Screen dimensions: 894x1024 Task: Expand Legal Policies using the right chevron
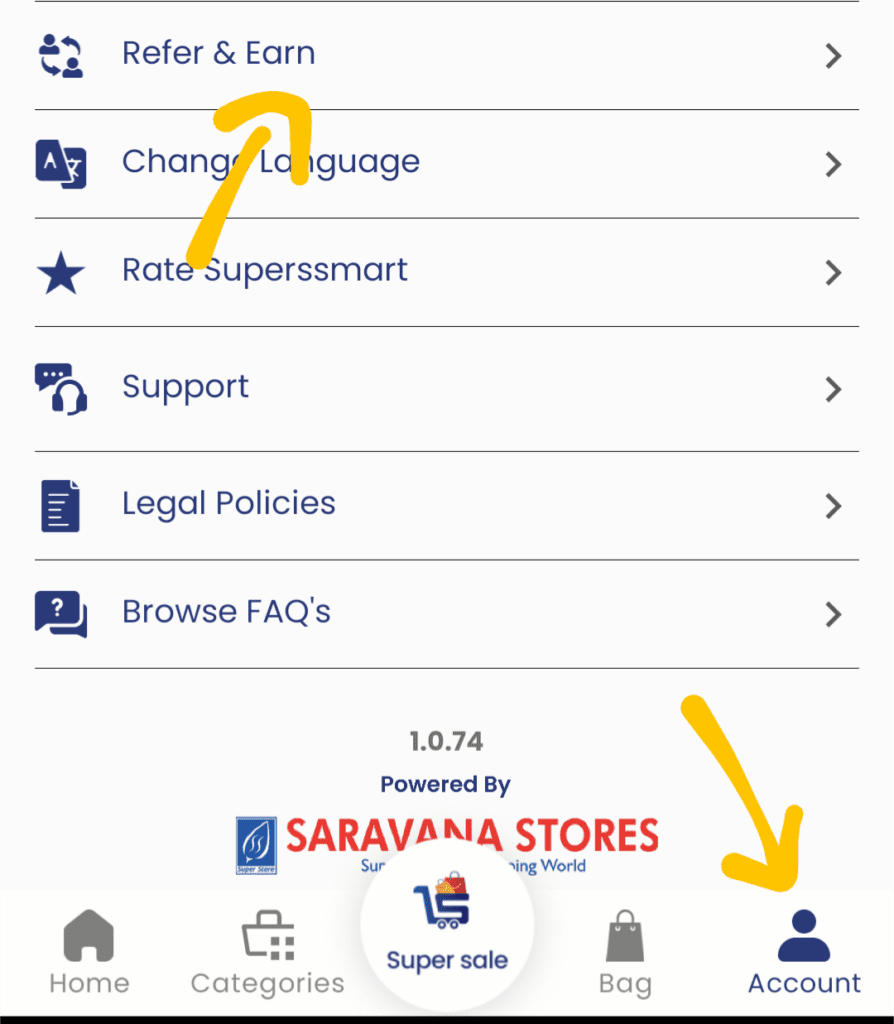tap(834, 506)
